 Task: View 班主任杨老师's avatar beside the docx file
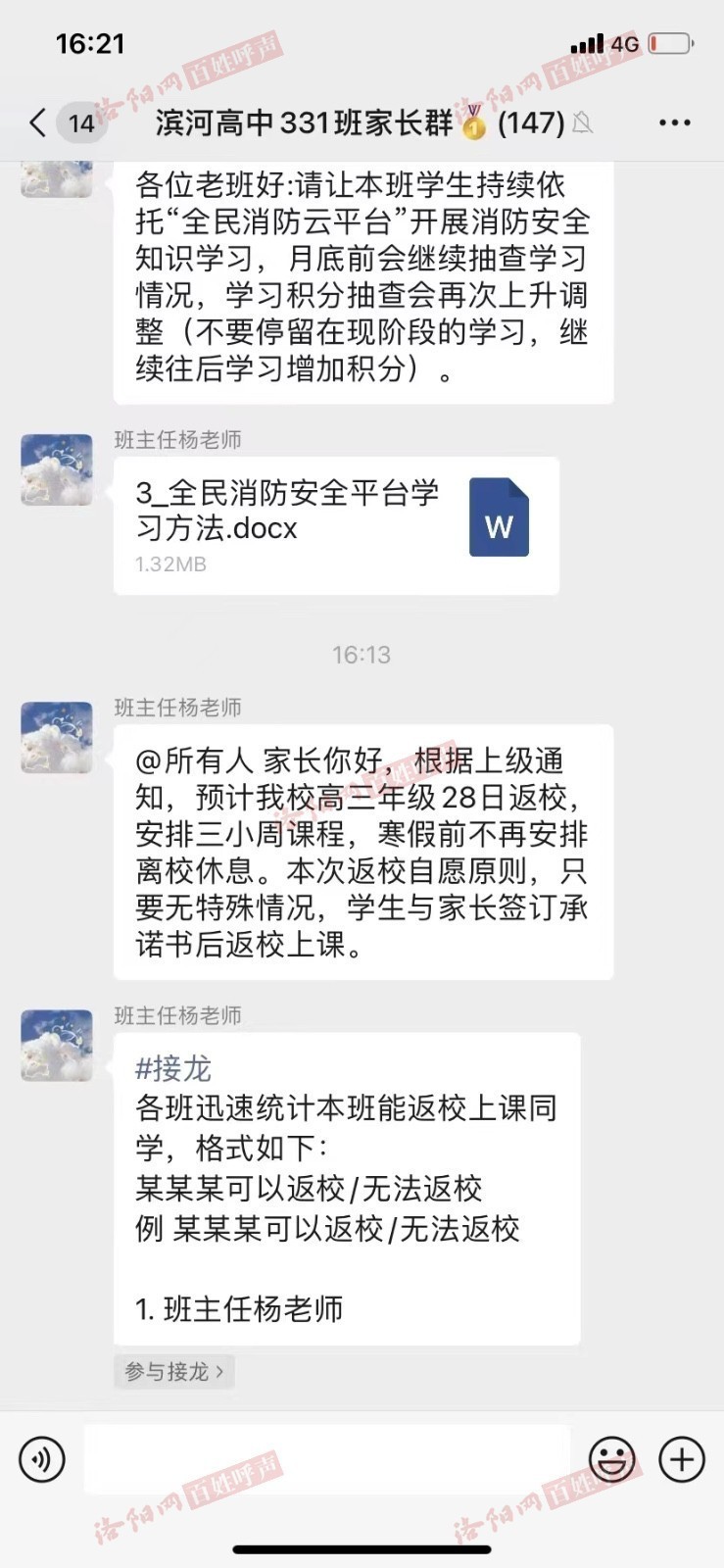(x=57, y=469)
